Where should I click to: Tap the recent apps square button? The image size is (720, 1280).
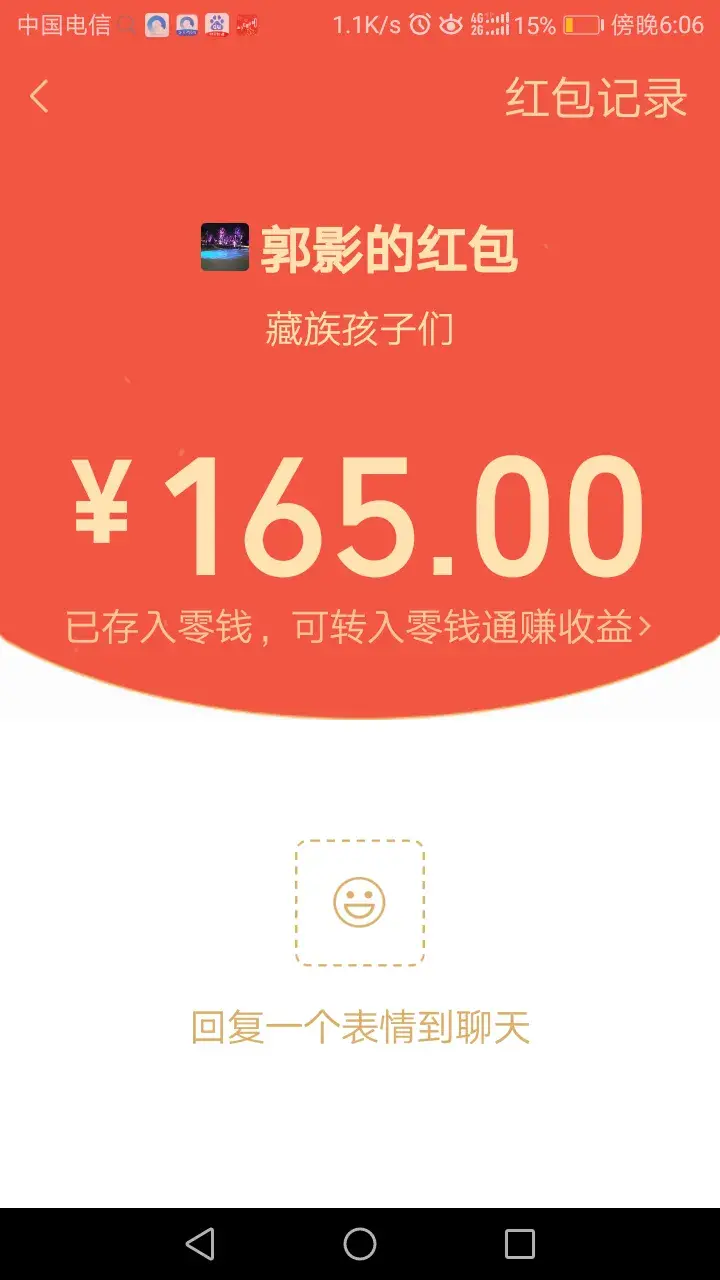point(520,1244)
